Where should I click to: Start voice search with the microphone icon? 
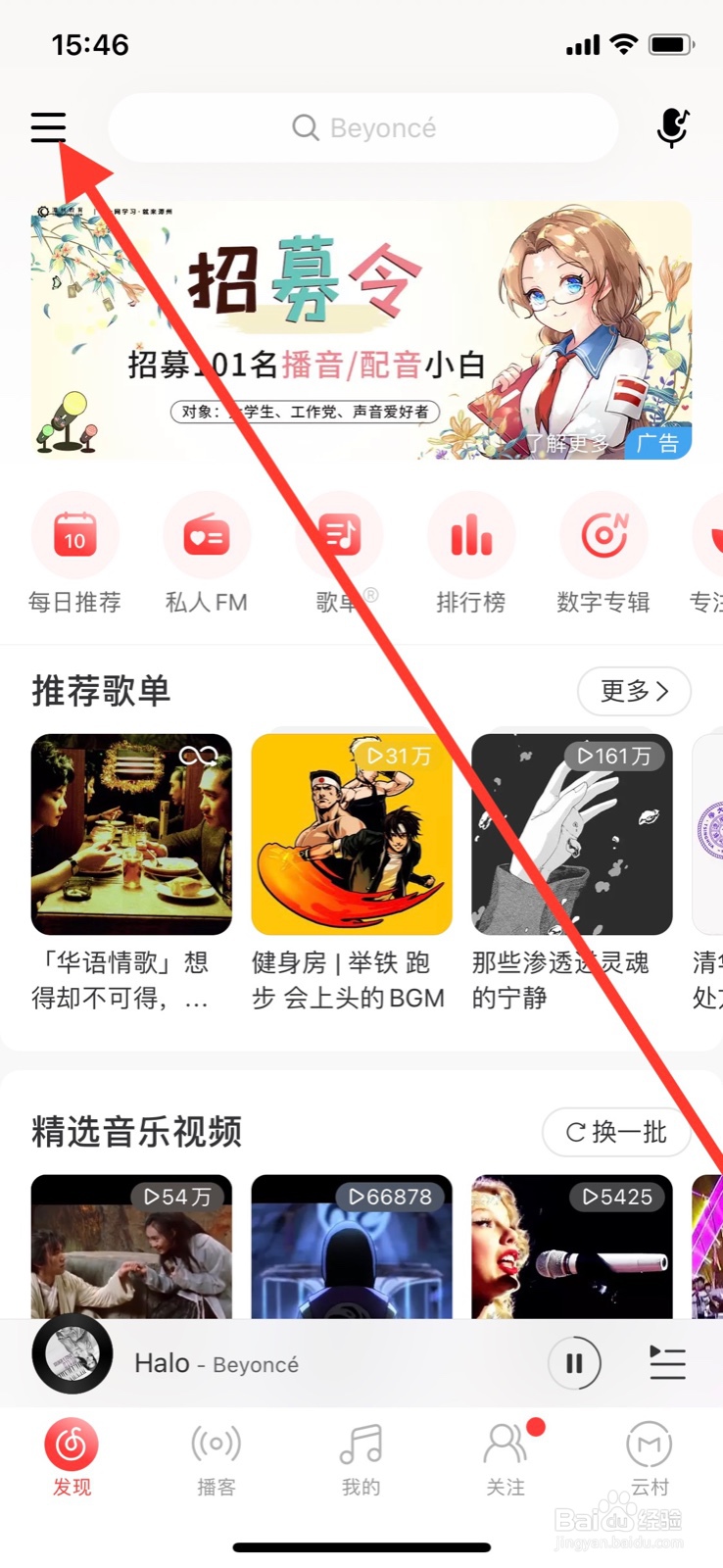tap(674, 127)
